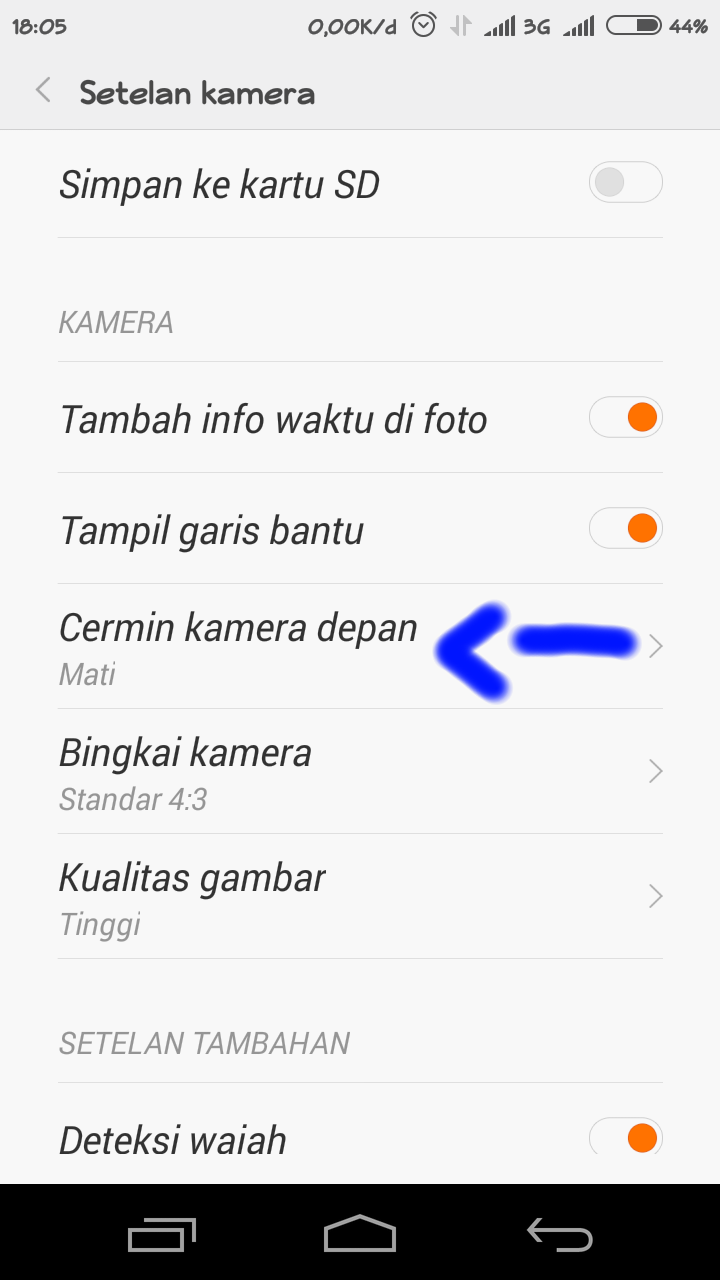Viewport: 720px width, 1280px height.
Task: Open Kualitas gambar setting
Action: [x=360, y=896]
